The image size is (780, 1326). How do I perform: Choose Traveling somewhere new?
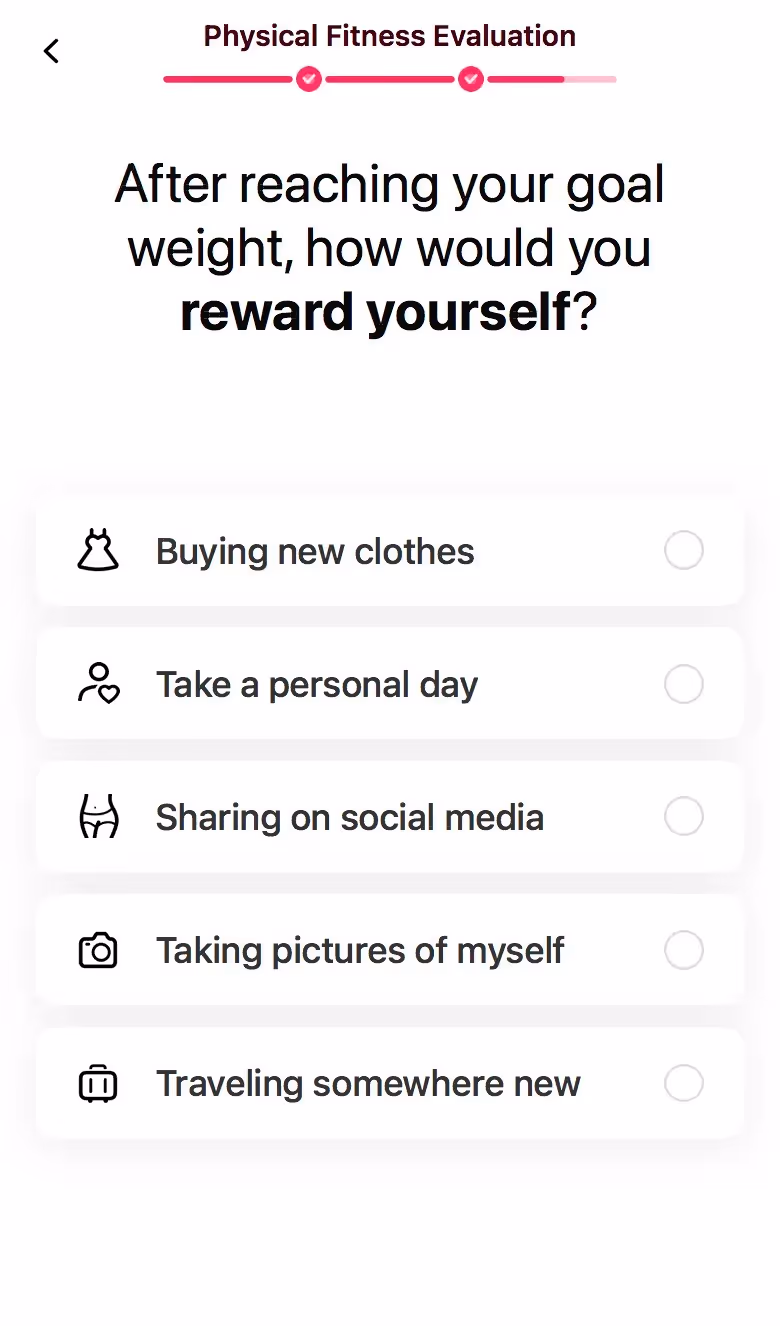click(x=390, y=1083)
